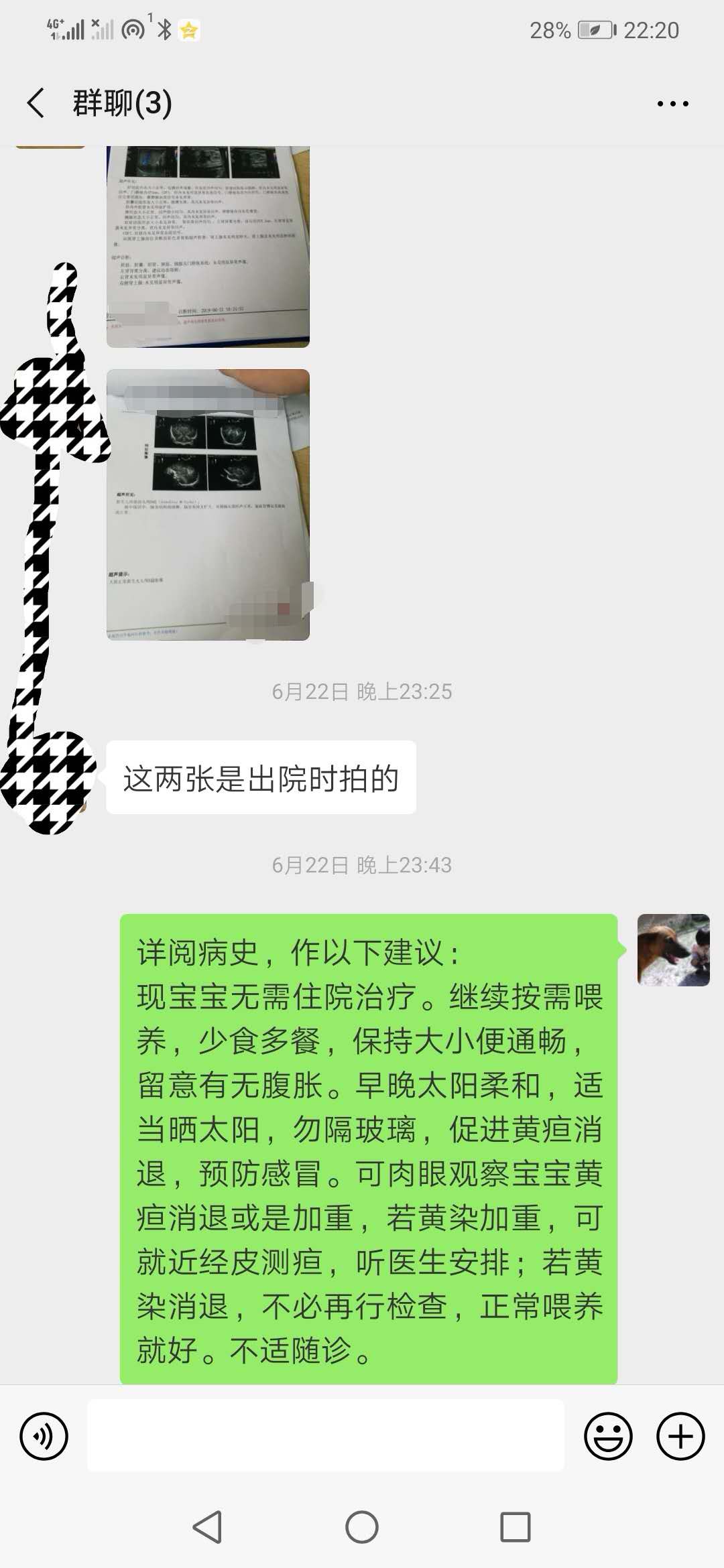Tap the message text field
Screen dimensions: 724x1568
click(x=325, y=1436)
